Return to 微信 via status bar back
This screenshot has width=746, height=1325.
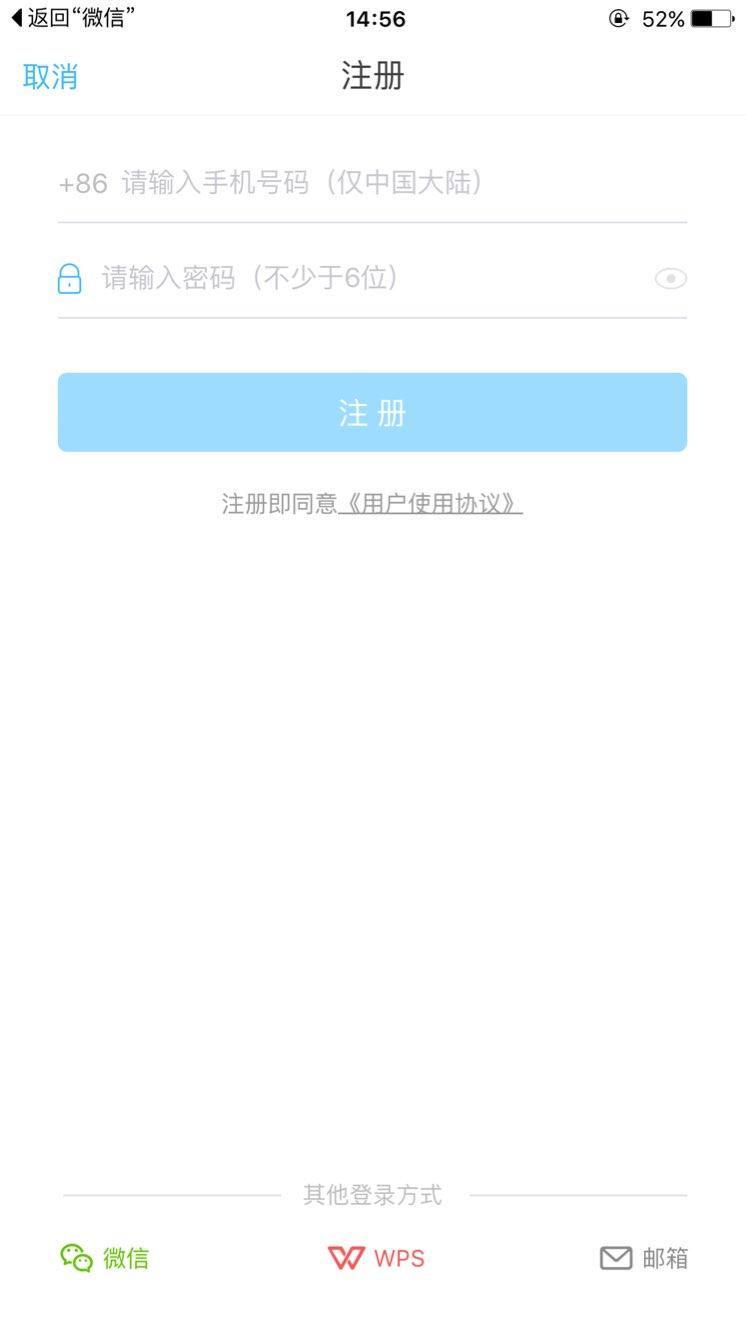point(72,18)
